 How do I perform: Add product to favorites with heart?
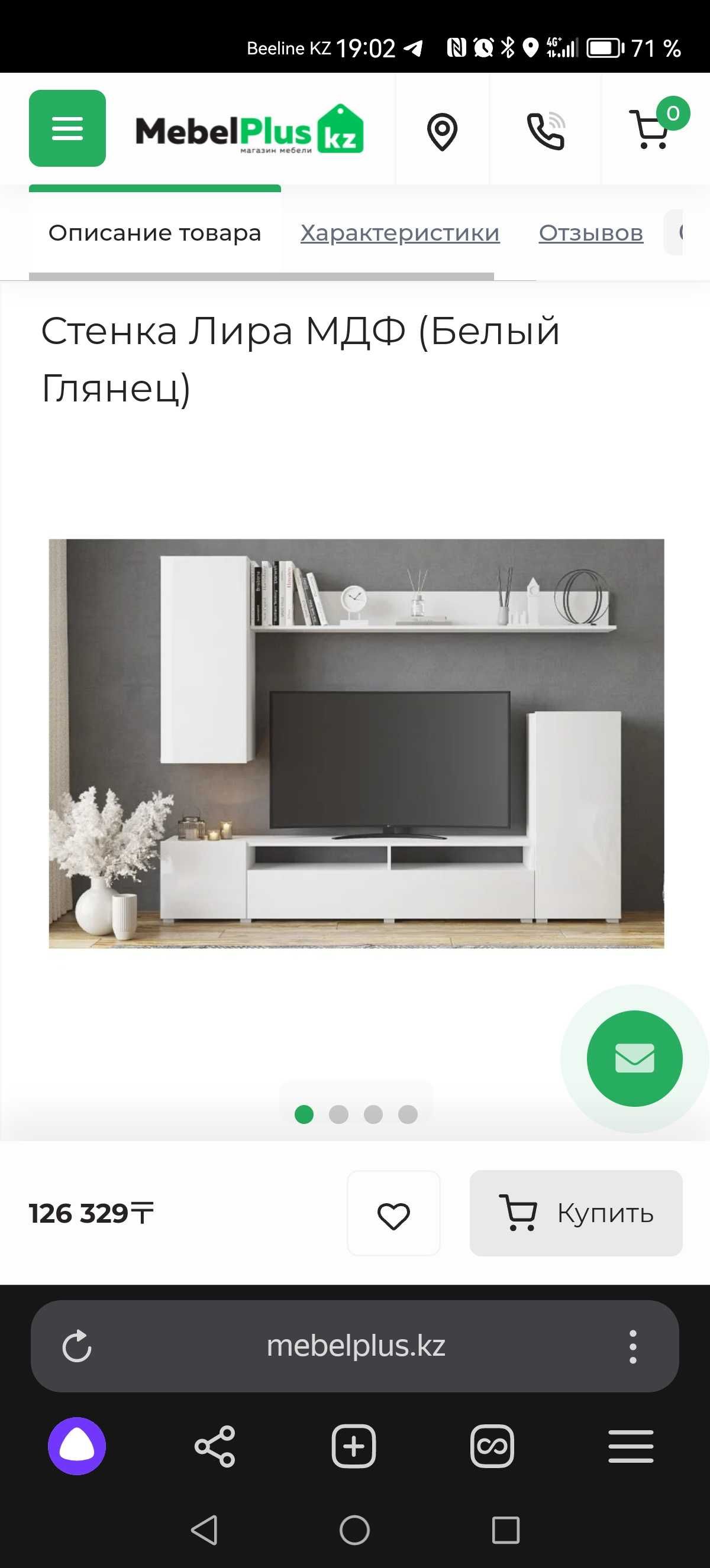tap(393, 1214)
